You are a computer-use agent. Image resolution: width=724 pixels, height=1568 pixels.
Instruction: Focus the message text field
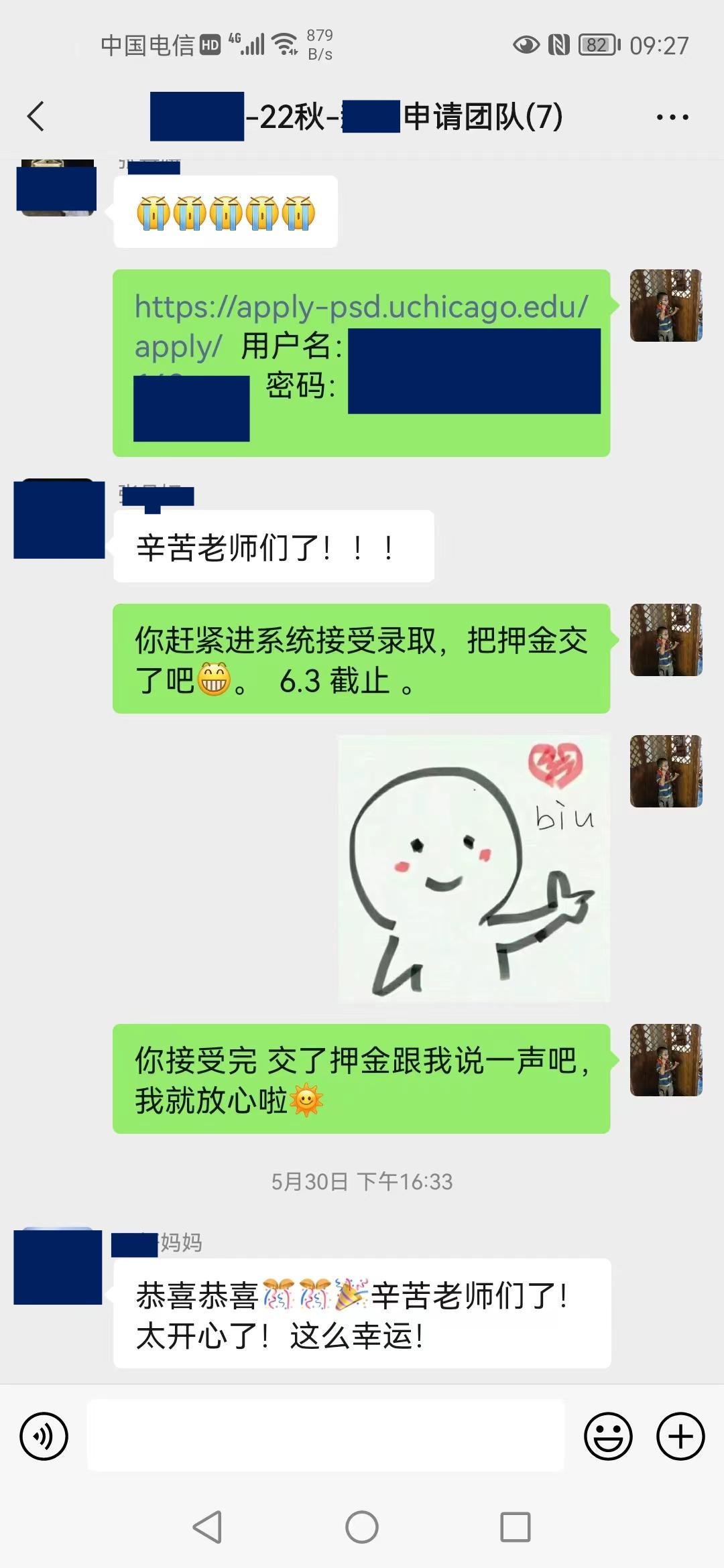point(325,1435)
